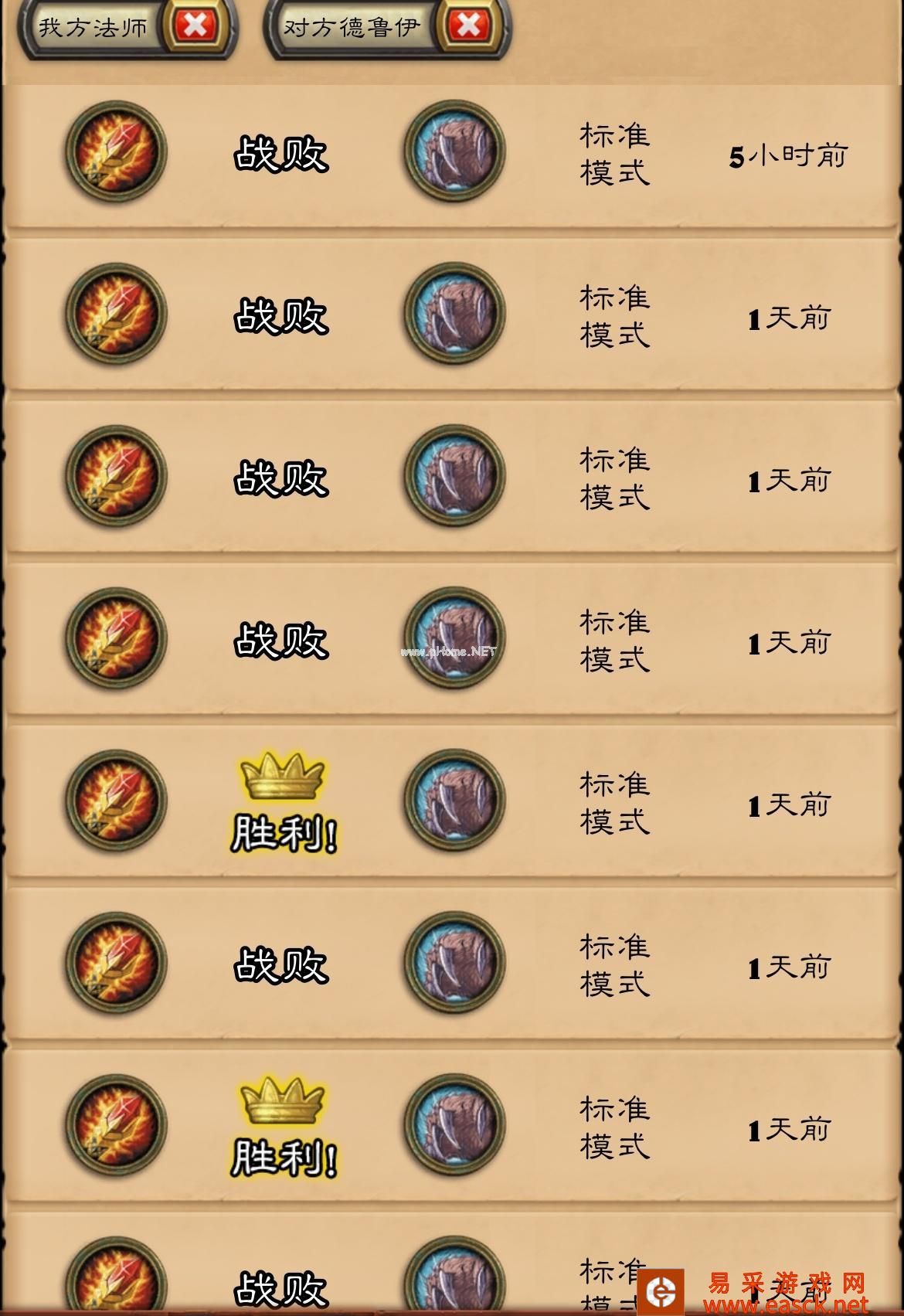The height and width of the screenshot is (1316, 904).
Task: Remove the 对方德鲁伊 filter chip
Action: tap(468, 26)
